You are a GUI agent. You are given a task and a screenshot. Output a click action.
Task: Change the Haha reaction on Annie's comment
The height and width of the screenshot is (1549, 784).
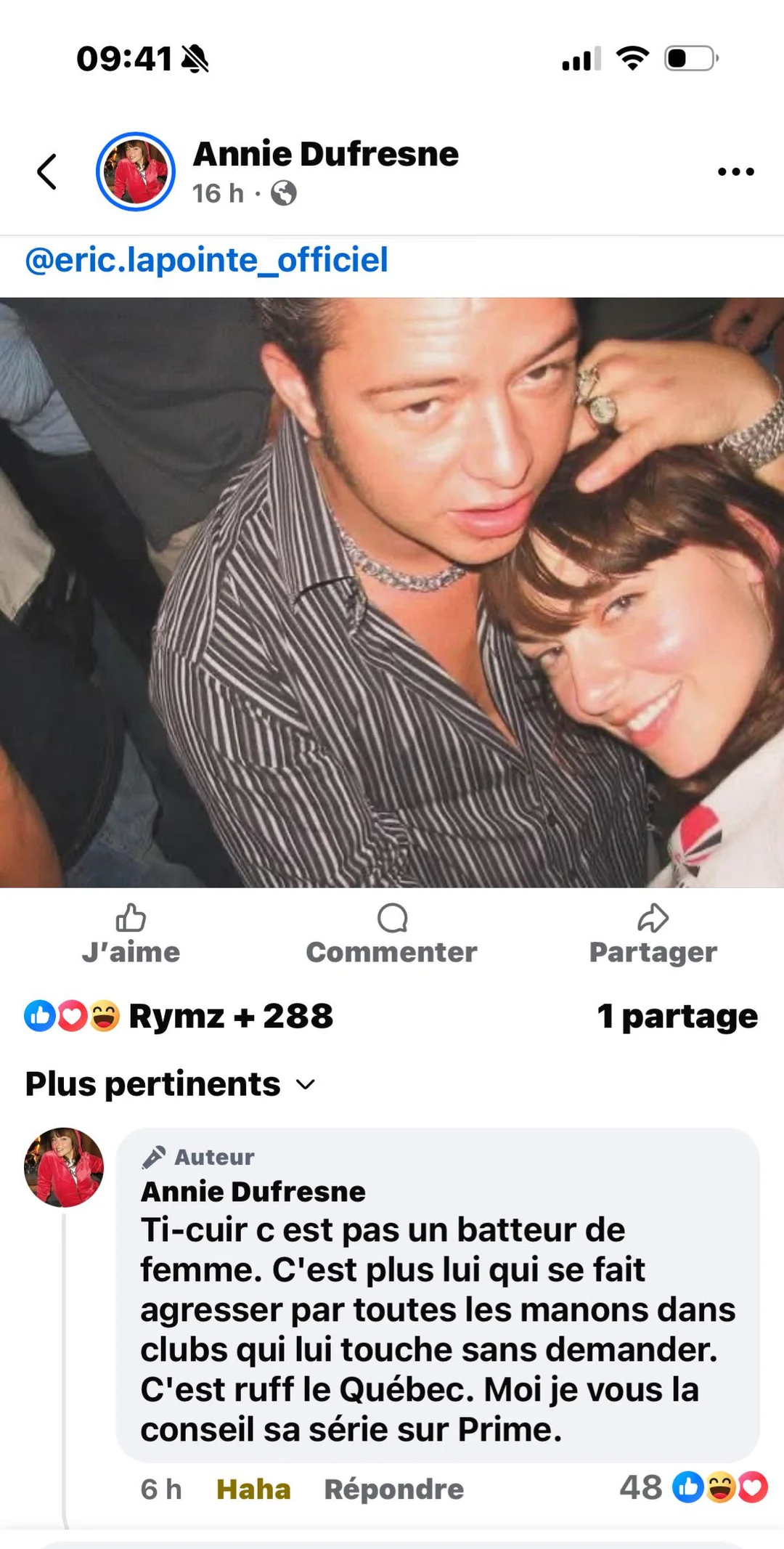(x=253, y=1489)
